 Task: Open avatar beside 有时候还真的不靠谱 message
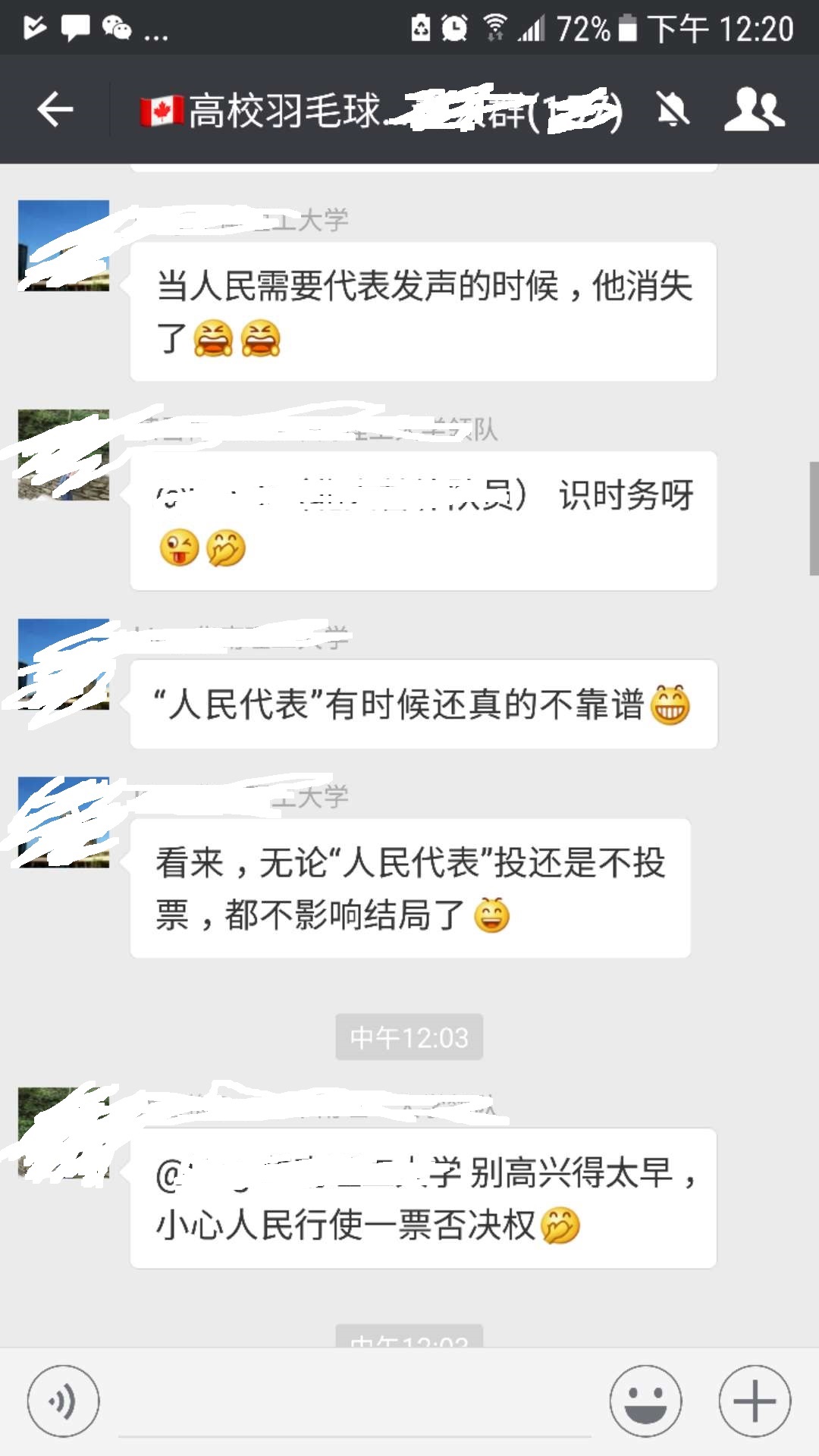click(x=64, y=664)
